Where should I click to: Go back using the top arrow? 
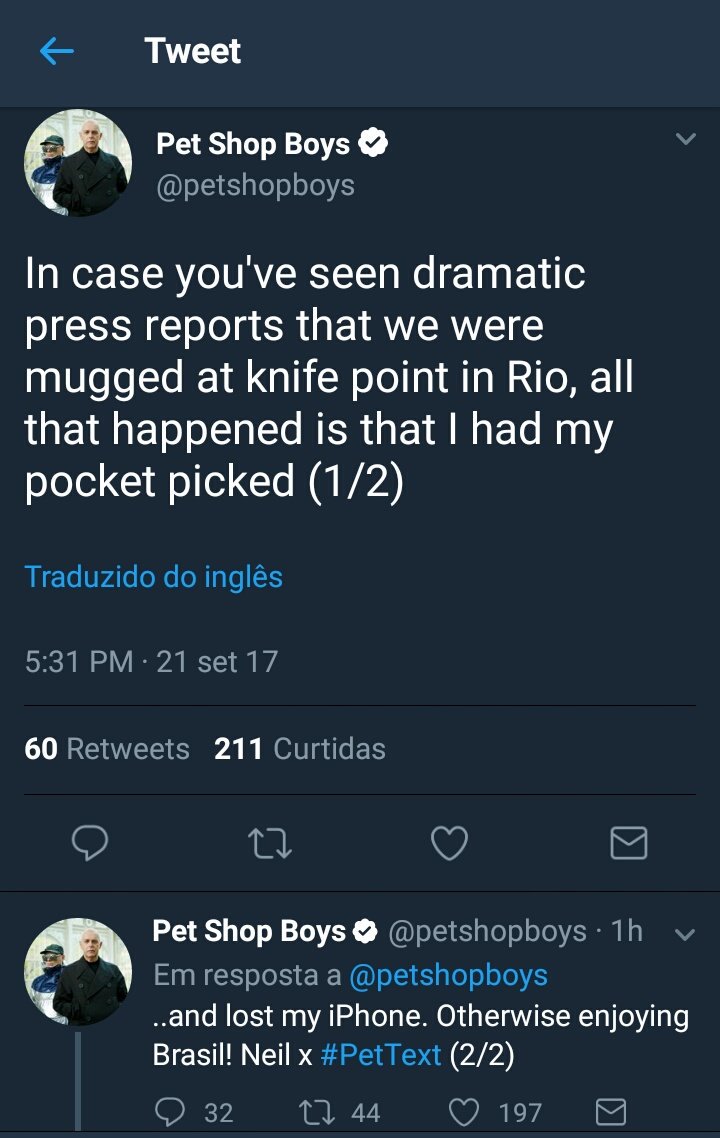(x=57, y=51)
